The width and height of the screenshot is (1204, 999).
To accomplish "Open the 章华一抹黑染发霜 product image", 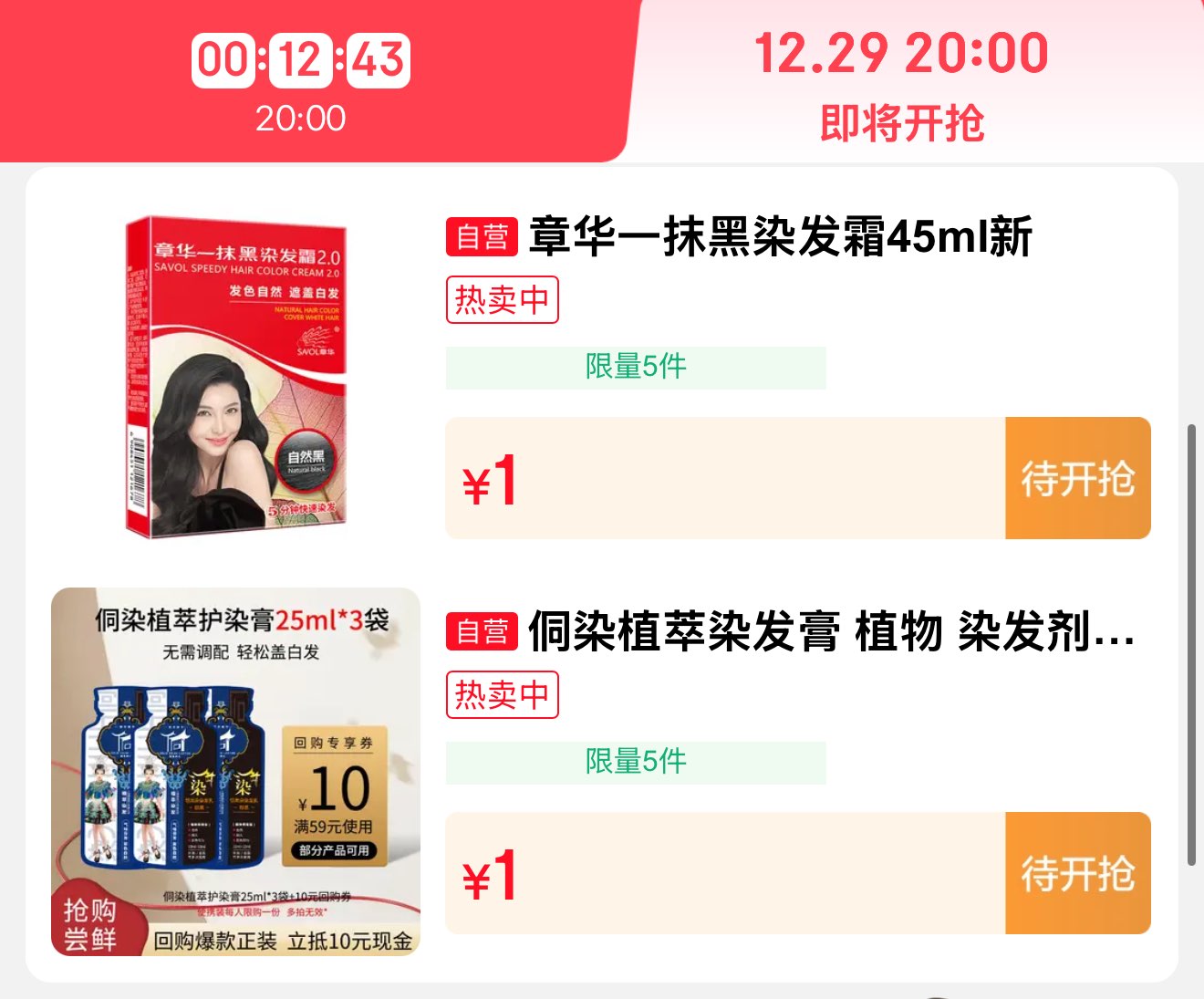I will point(235,377).
